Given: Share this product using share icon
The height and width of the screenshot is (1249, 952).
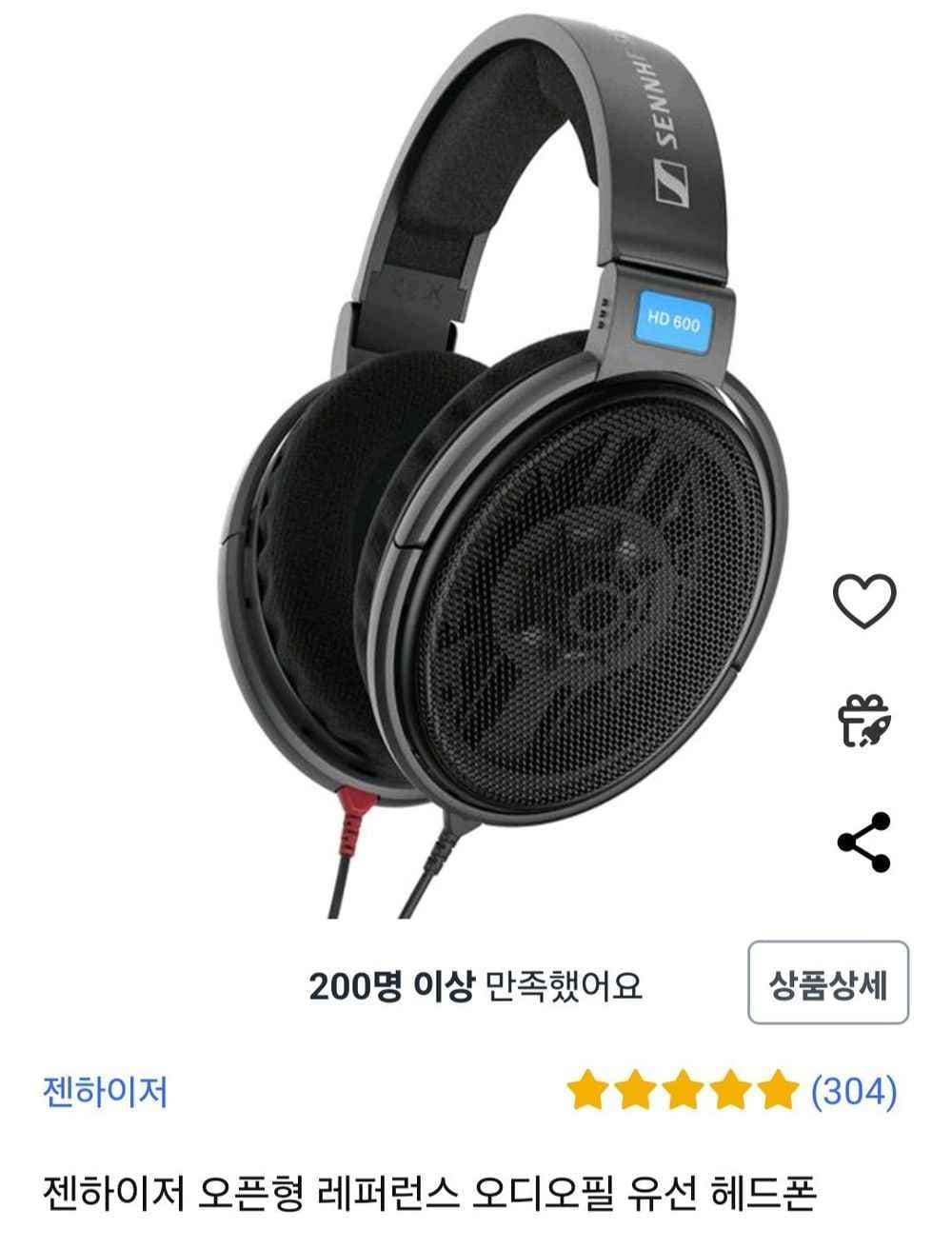Looking at the screenshot, I should (x=862, y=843).
